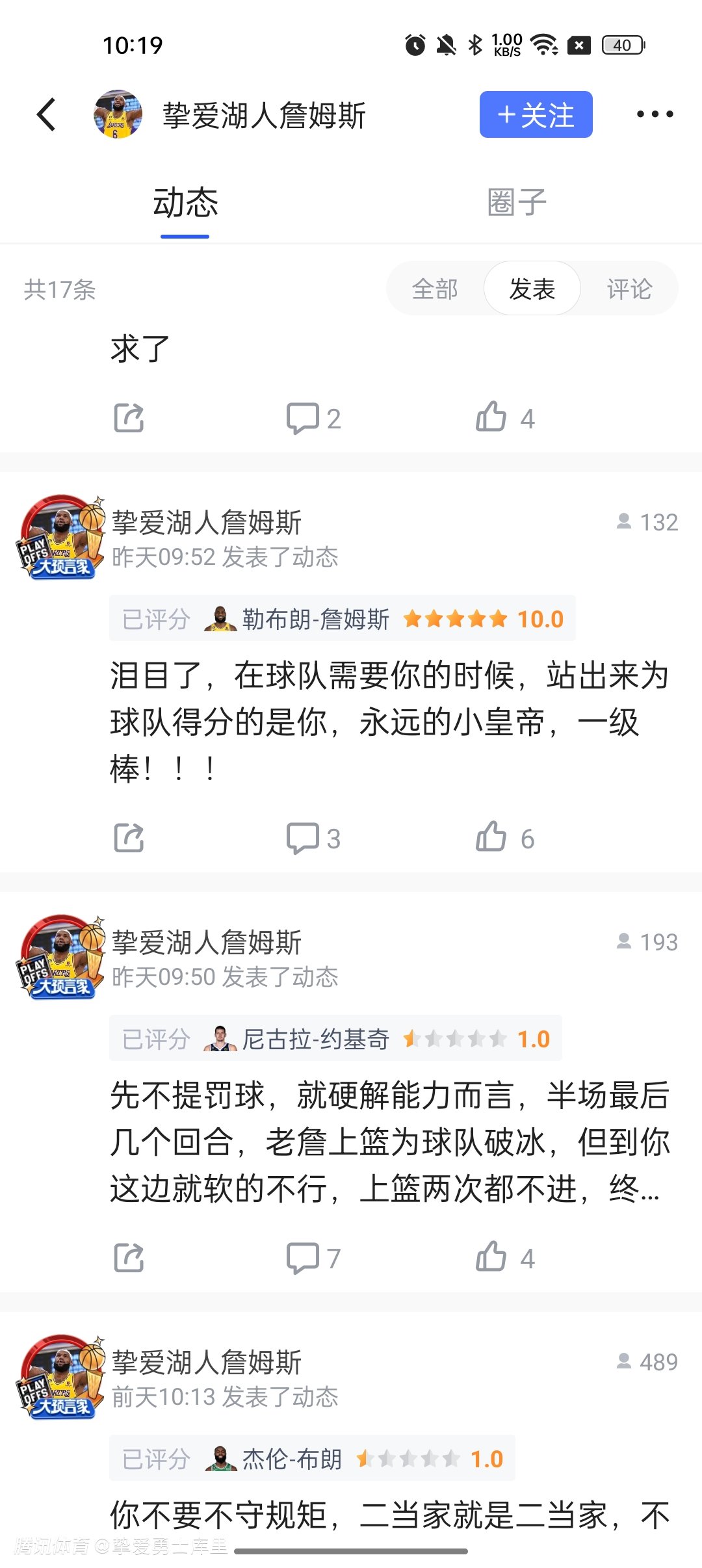This screenshot has height=1568, width=702.
Task: Follow 挚爱湖人詹姆斯 with the 关注 button
Action: [536, 115]
